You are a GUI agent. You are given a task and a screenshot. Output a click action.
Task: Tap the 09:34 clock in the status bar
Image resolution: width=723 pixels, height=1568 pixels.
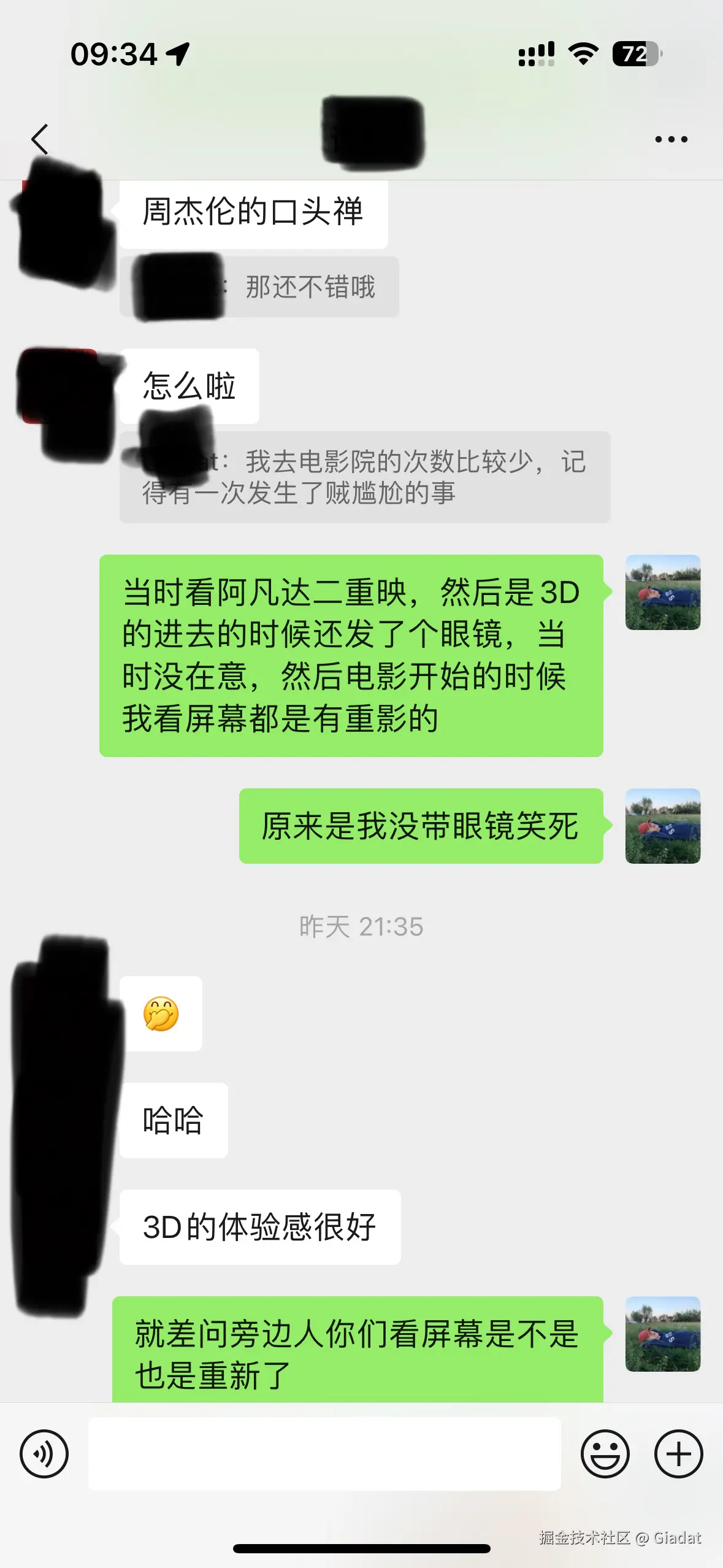107,55
